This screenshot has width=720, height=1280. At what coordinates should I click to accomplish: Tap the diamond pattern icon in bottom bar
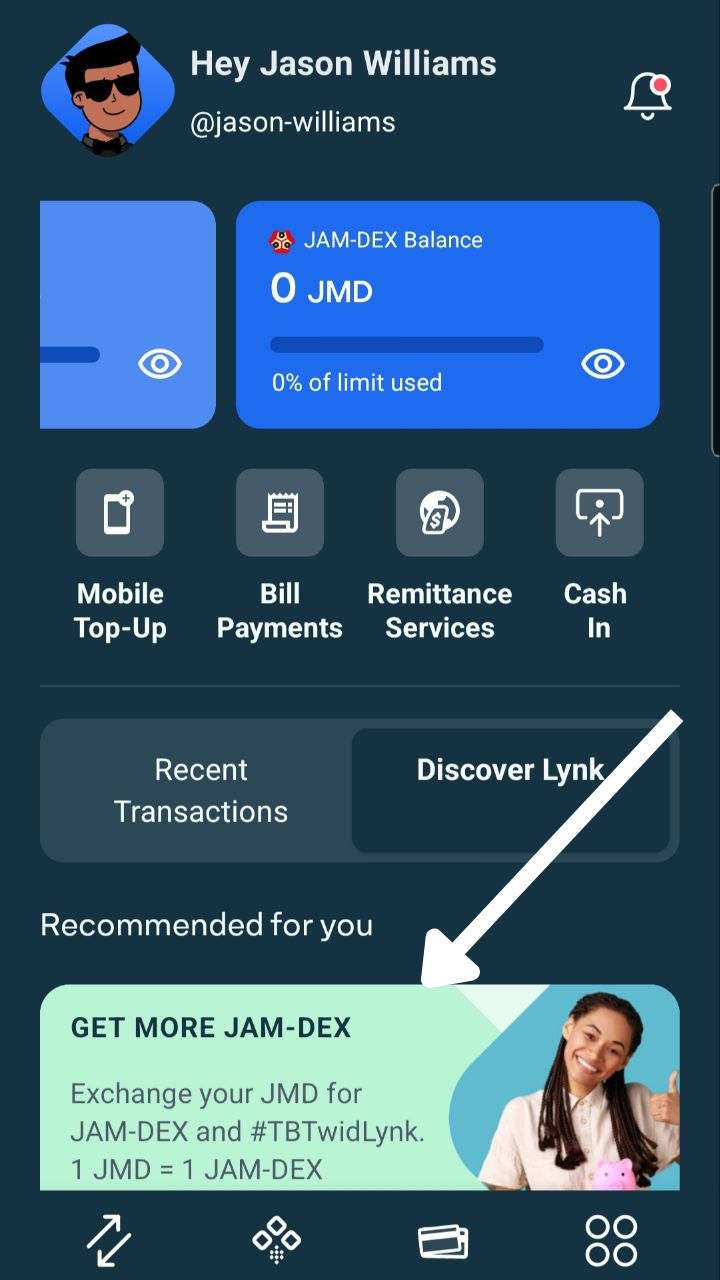[x=277, y=1240]
